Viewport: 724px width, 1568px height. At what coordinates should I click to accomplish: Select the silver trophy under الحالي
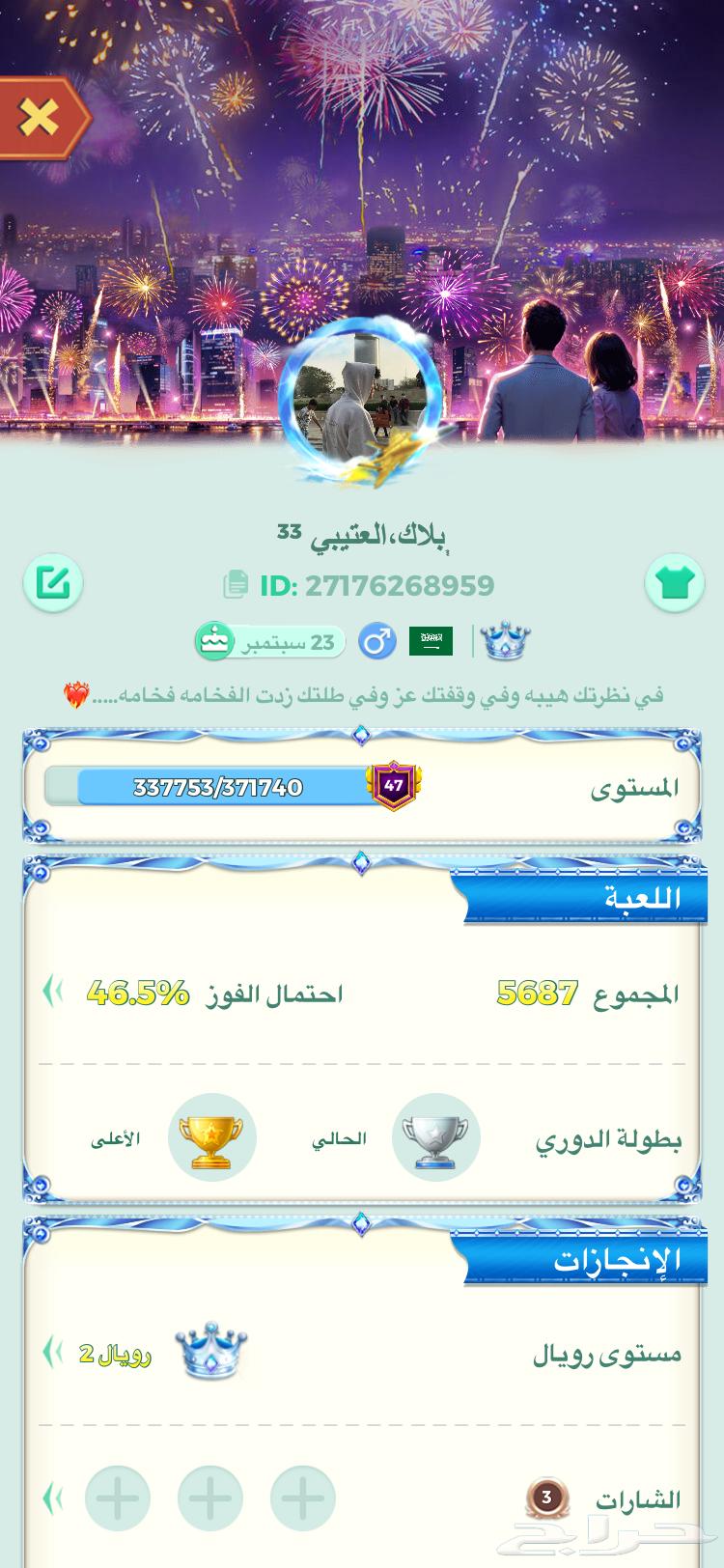click(x=436, y=1137)
